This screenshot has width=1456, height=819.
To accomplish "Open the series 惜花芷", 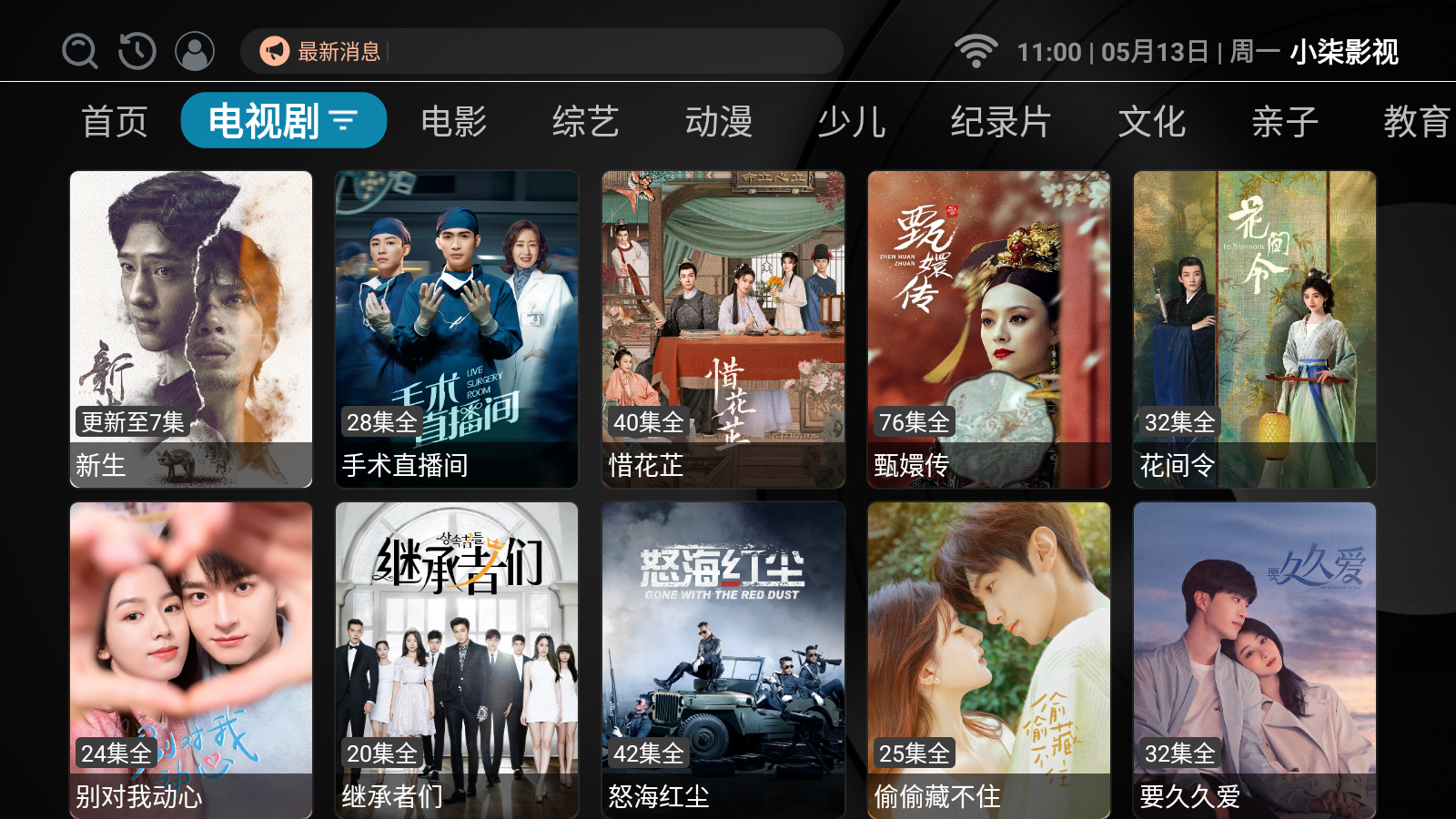I will pyautogui.click(x=723, y=329).
